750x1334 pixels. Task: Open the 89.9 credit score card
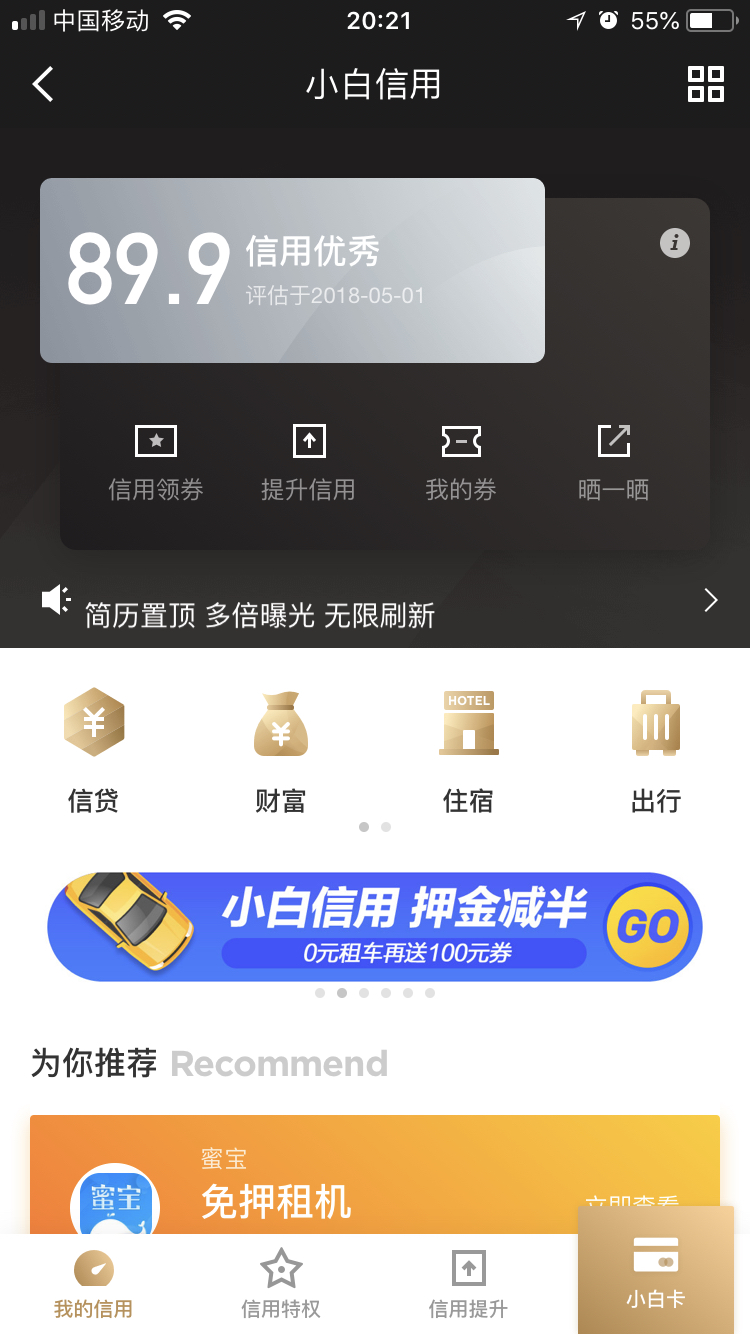(x=292, y=270)
